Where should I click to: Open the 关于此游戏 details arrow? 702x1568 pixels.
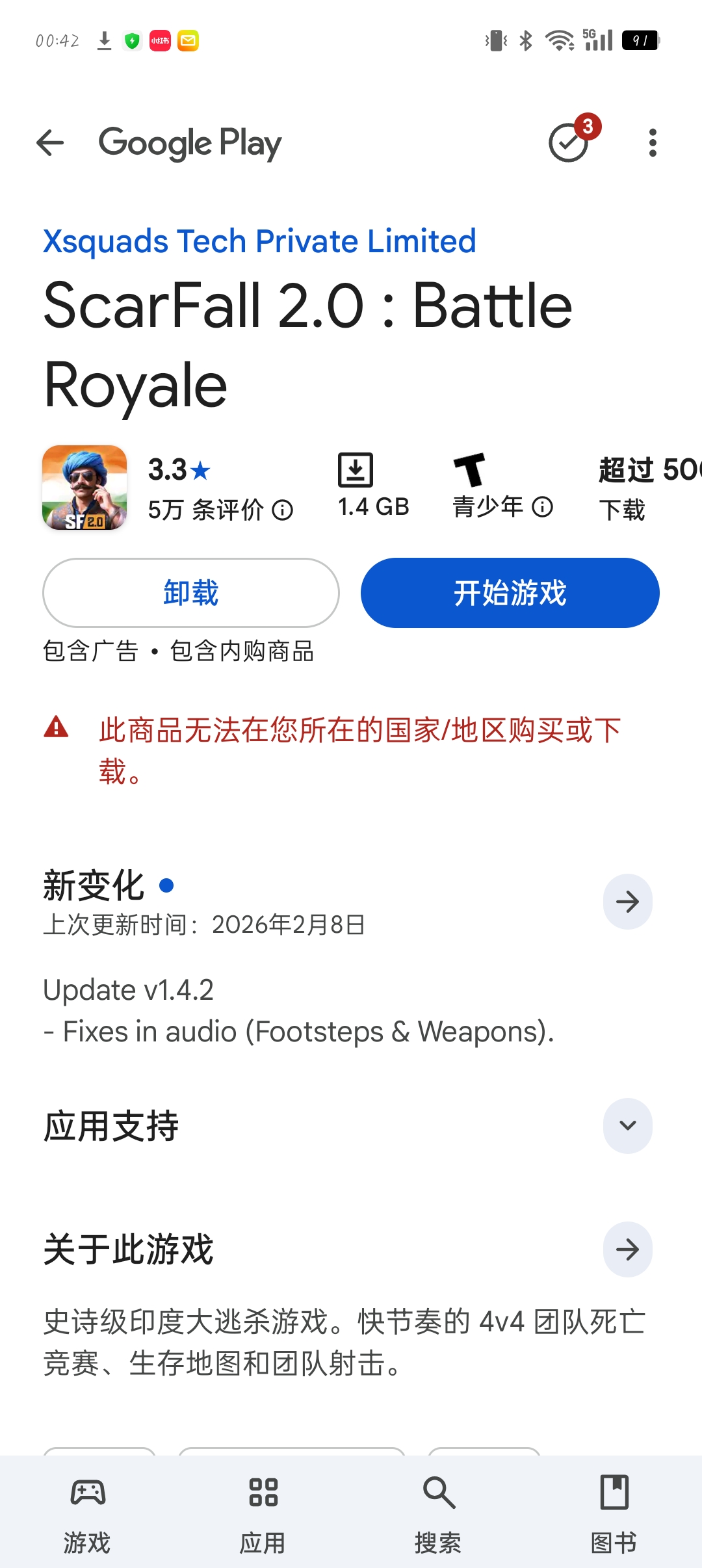point(627,1249)
